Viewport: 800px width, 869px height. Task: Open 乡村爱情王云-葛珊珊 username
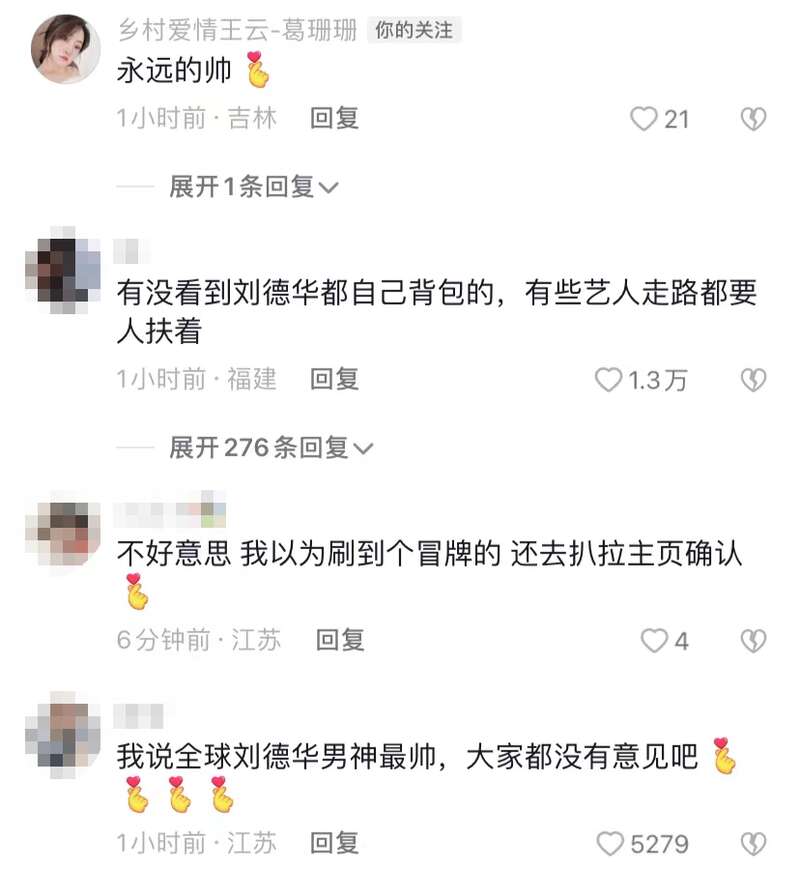236,30
